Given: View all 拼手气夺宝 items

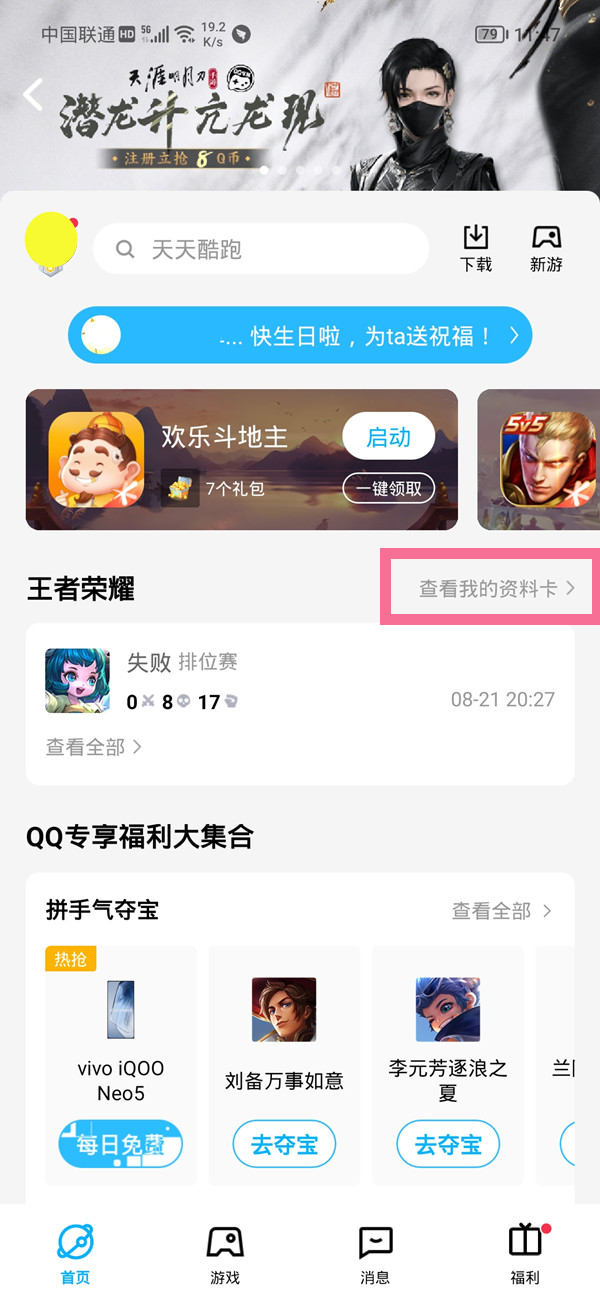Looking at the screenshot, I should click(x=502, y=911).
